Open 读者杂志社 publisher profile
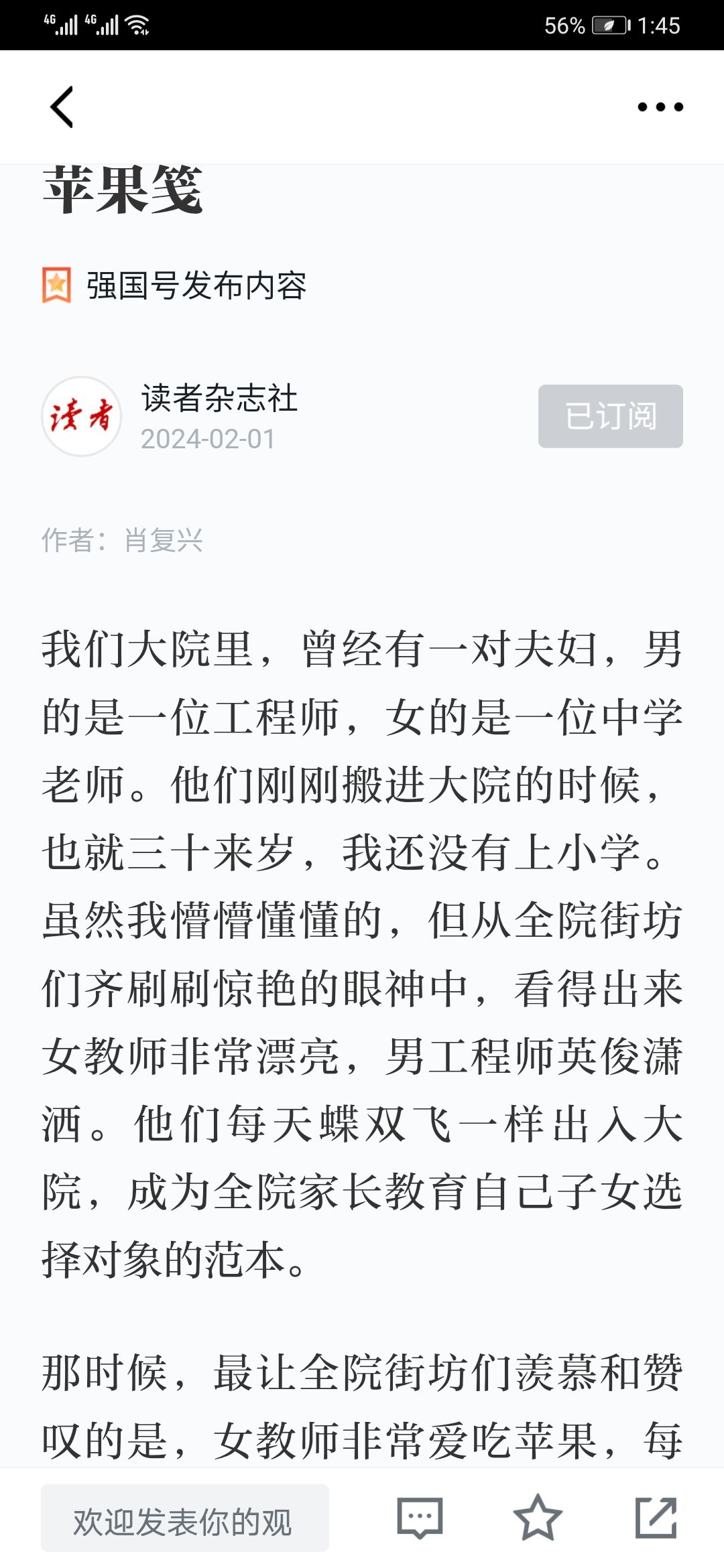Screen dimensions: 724x1568 [x=219, y=398]
